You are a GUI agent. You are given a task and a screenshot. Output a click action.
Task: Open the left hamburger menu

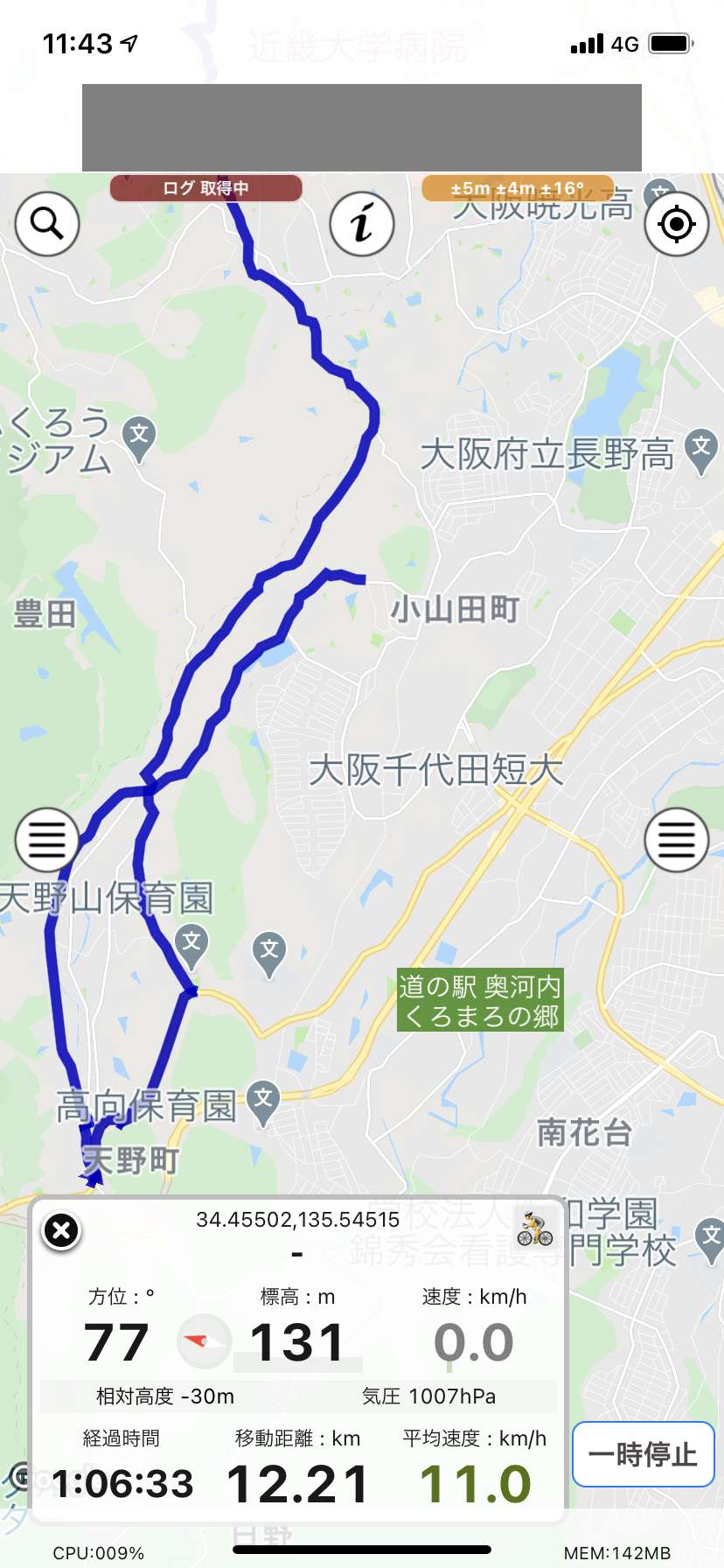point(47,840)
